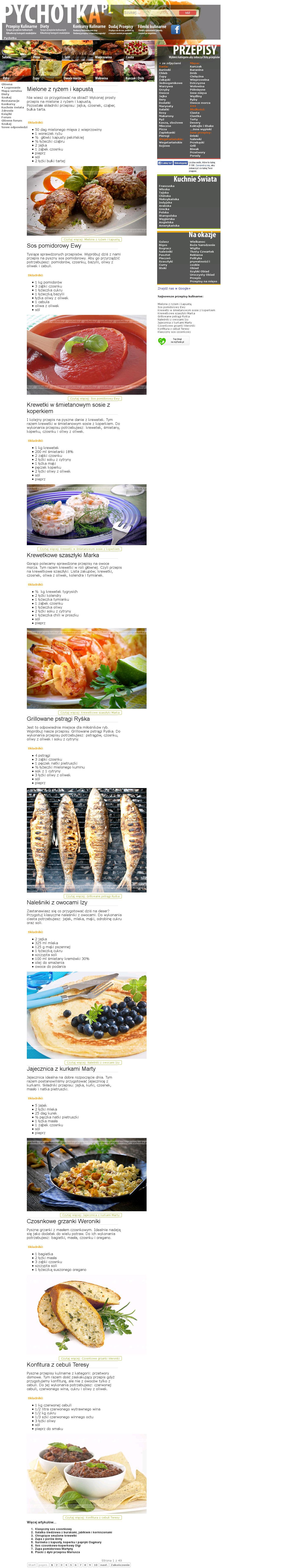Open the Mielone z ryżem i kapustą recipe

point(60,89)
